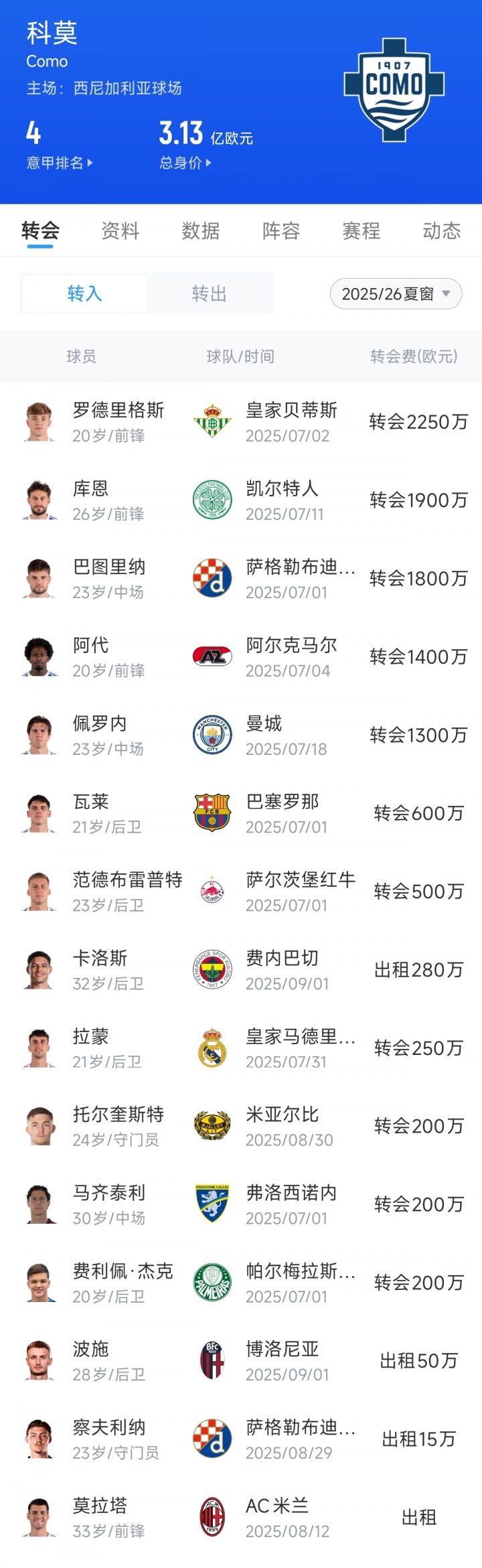Select 托尔奎斯特's transfer entry

pyautogui.click(x=241, y=1127)
